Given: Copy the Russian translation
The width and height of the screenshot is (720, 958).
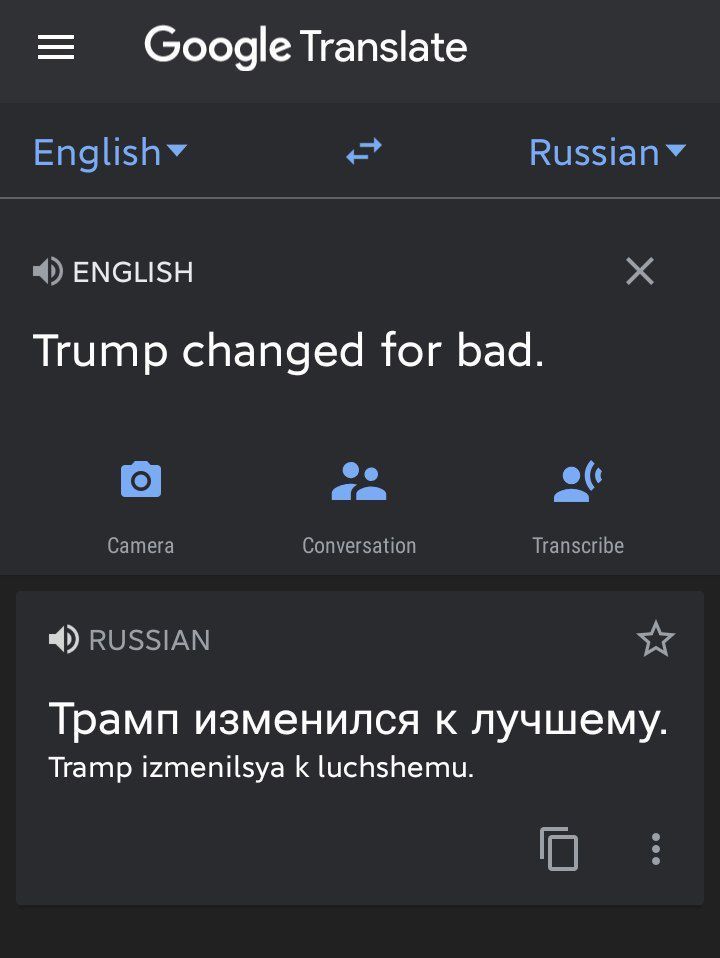Looking at the screenshot, I should [x=559, y=849].
